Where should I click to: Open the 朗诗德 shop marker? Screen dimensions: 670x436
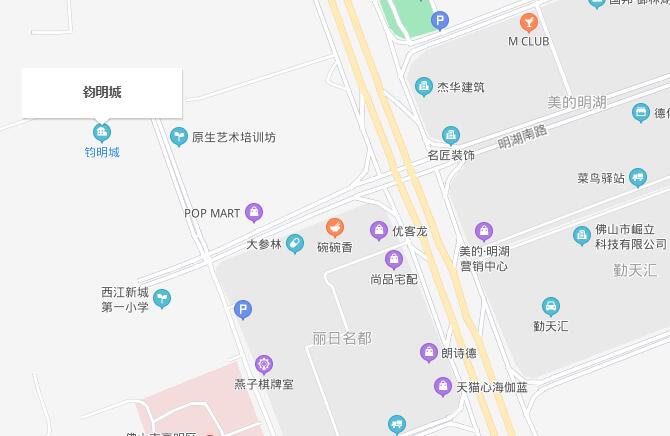pos(429,352)
